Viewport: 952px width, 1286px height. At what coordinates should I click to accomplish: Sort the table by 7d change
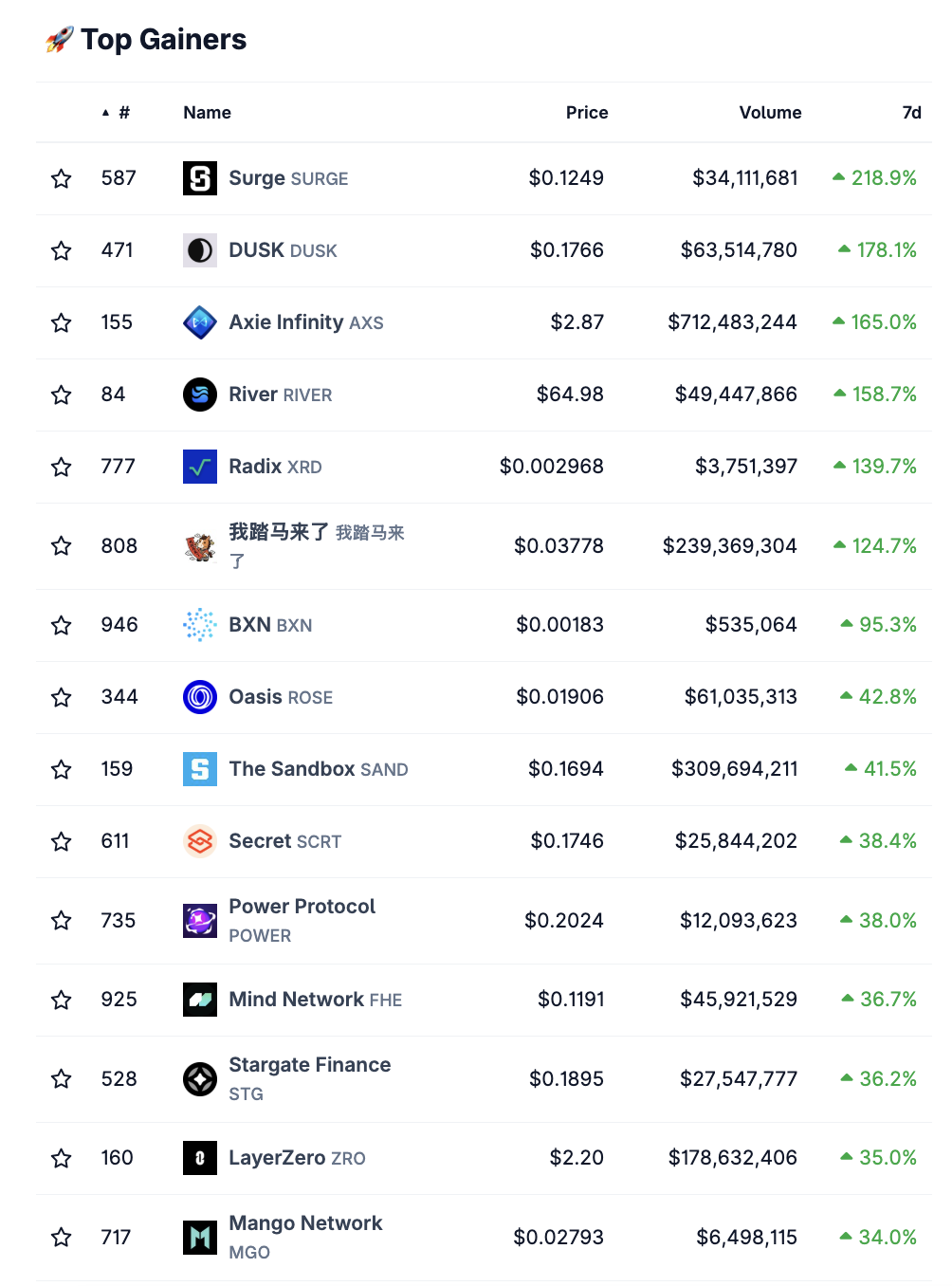click(x=911, y=113)
